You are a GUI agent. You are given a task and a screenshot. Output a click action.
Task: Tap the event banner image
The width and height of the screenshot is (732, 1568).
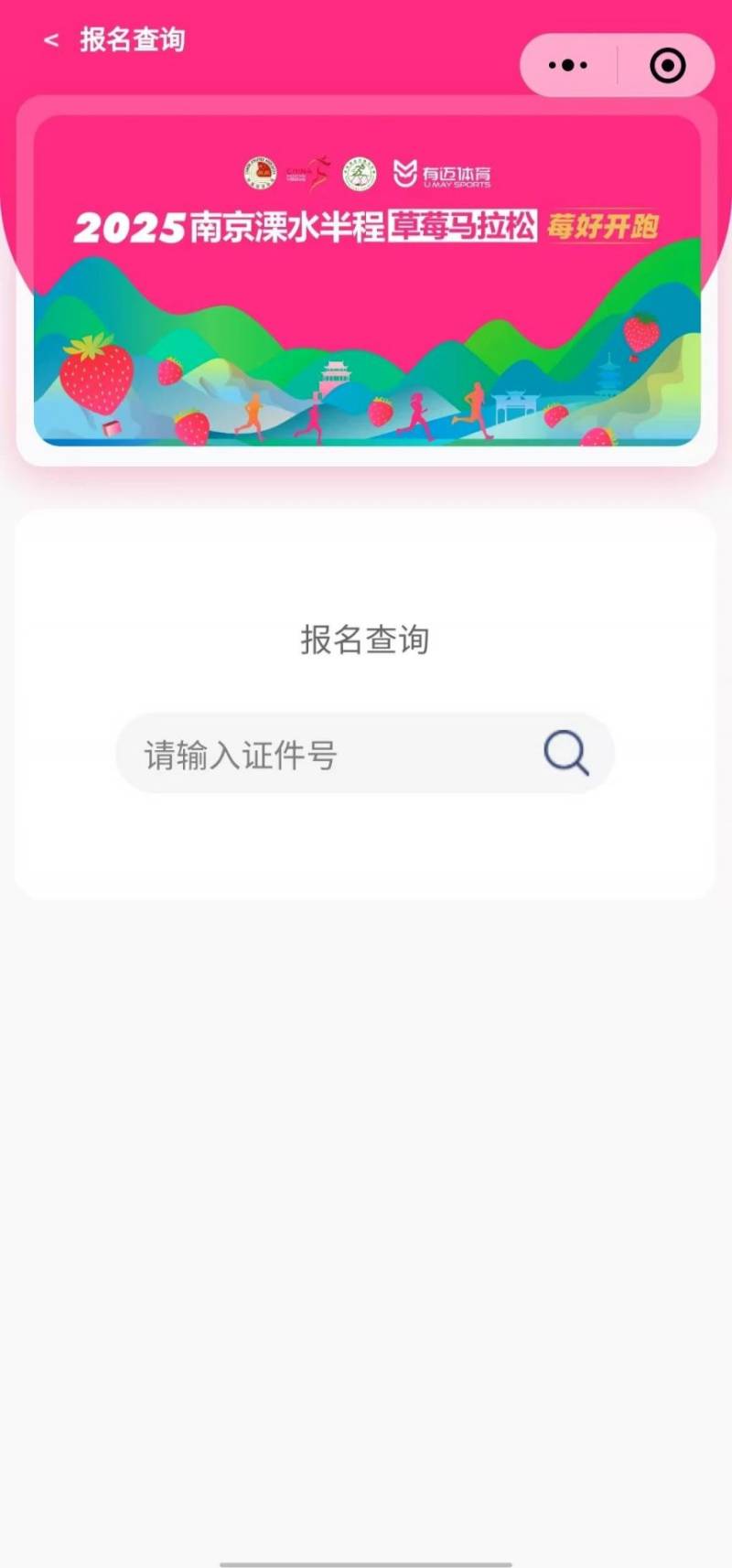[x=366, y=274]
